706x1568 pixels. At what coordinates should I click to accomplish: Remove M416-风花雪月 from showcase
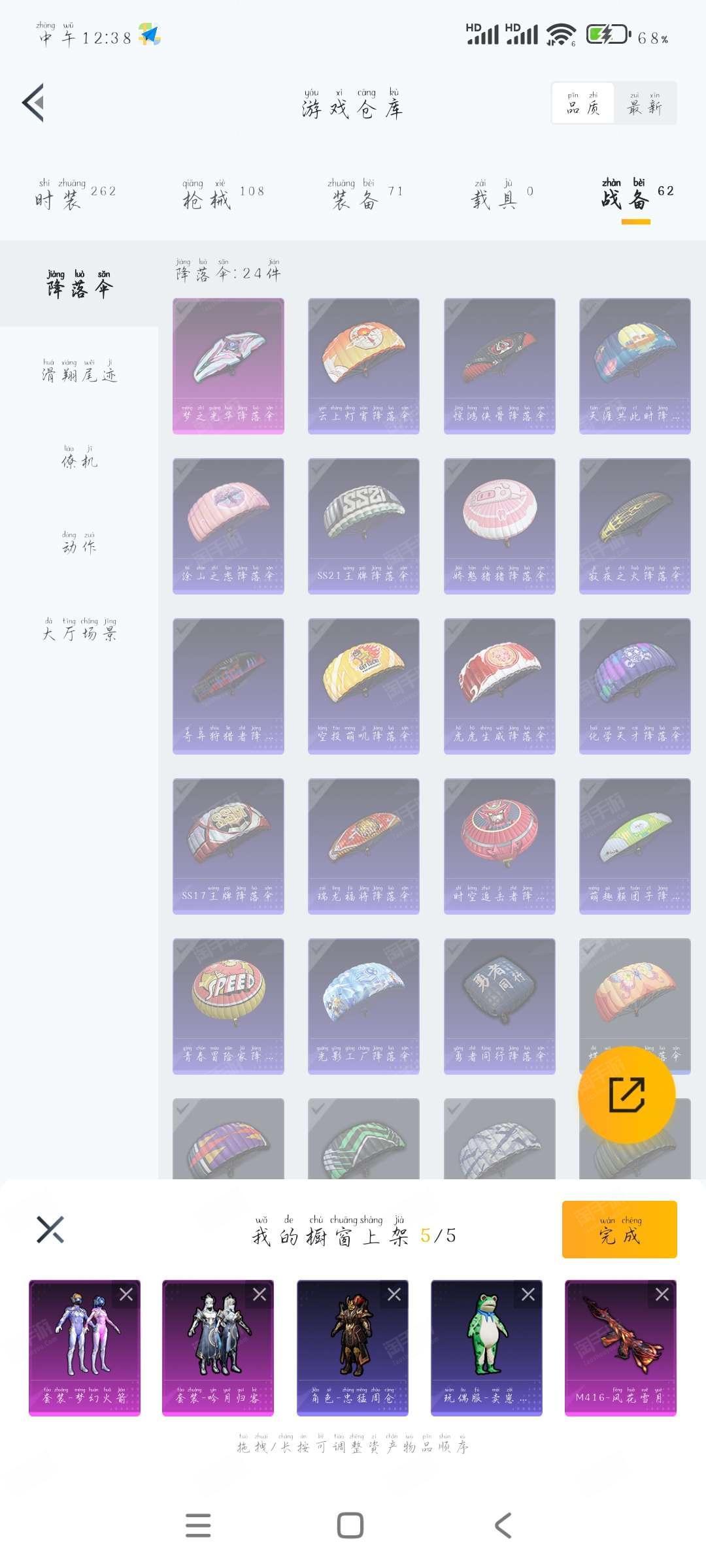click(662, 1294)
